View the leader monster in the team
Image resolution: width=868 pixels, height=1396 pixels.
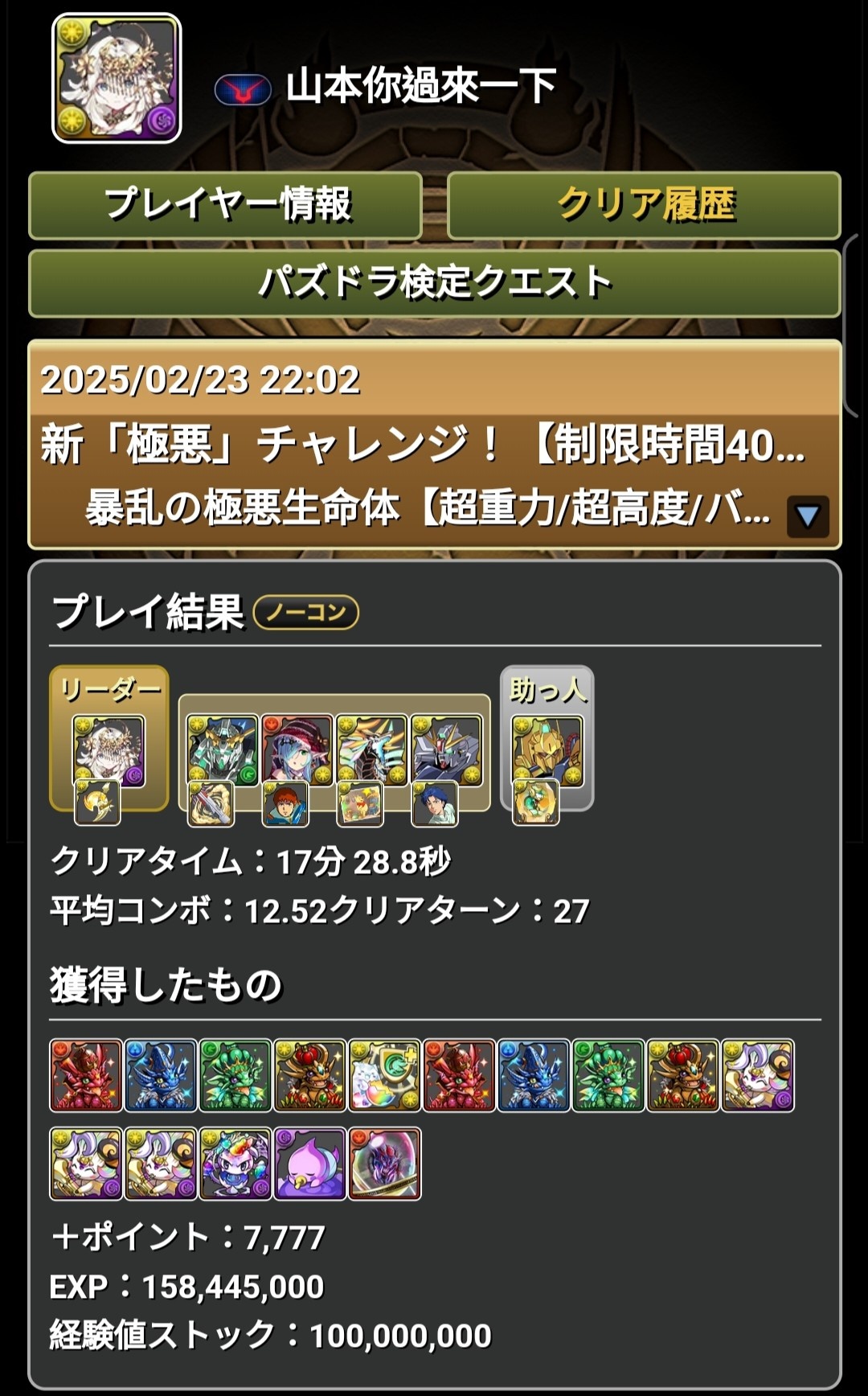108,749
